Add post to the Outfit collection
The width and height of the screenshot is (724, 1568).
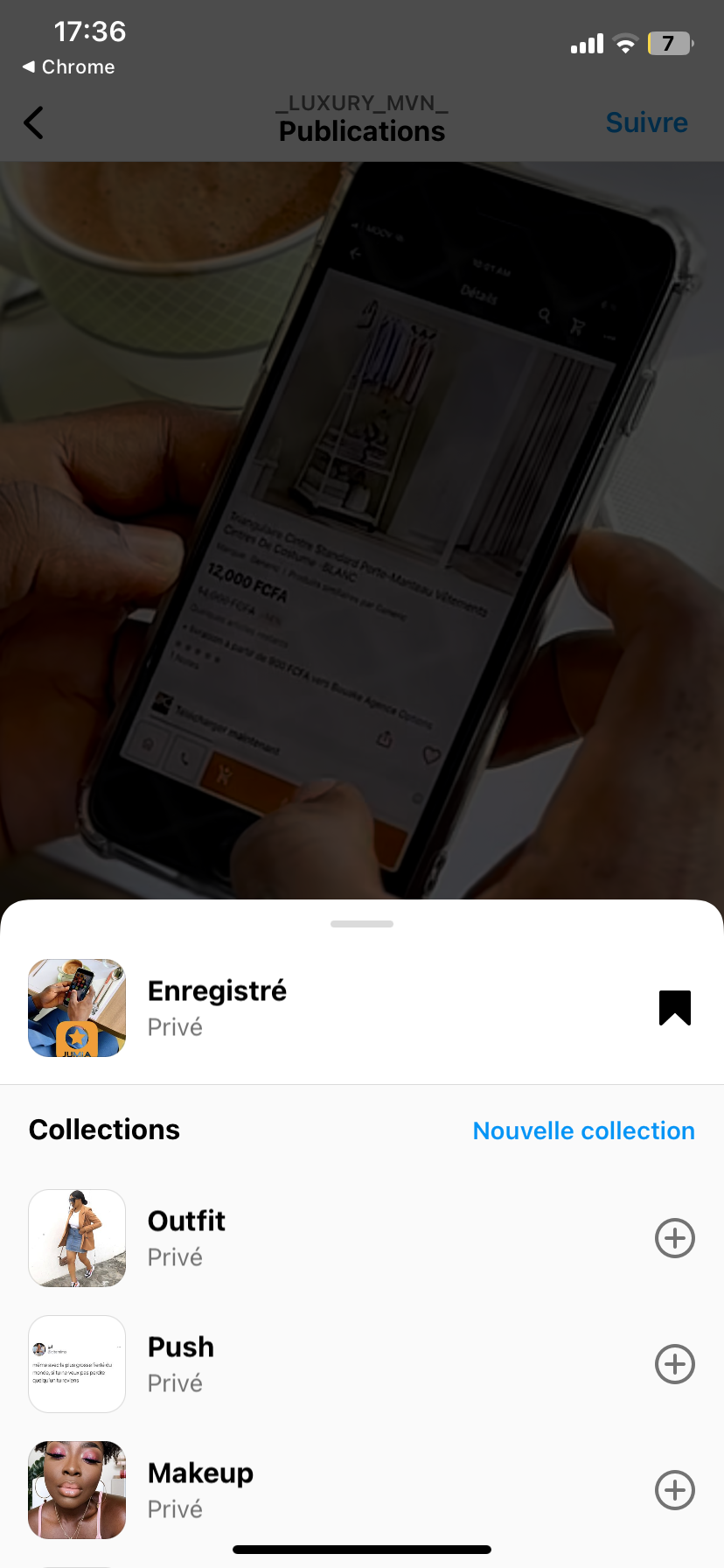[x=674, y=1238]
